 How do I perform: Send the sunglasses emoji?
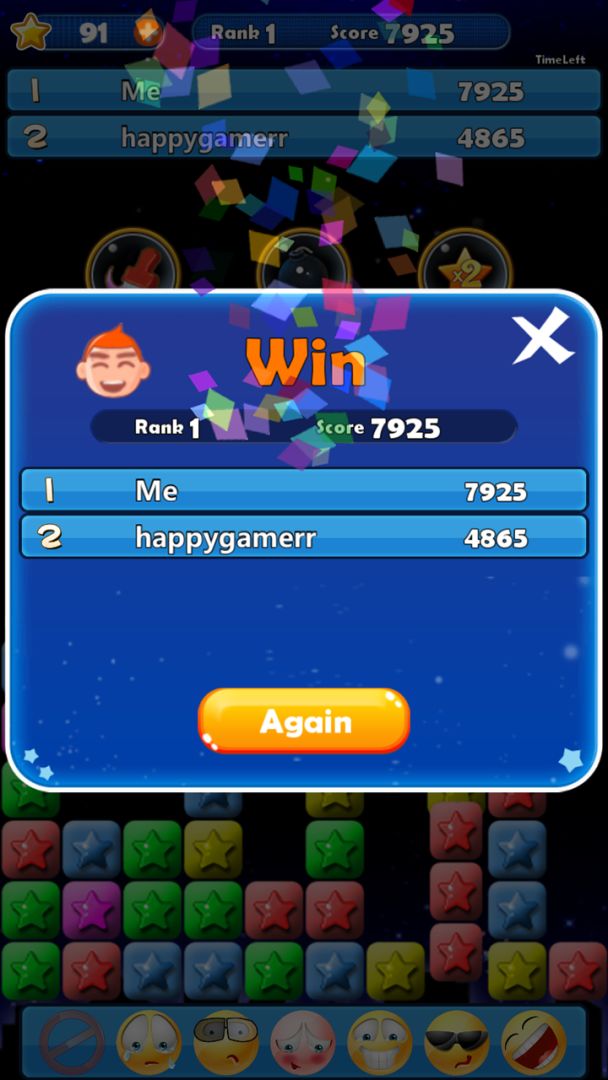coord(456,1042)
